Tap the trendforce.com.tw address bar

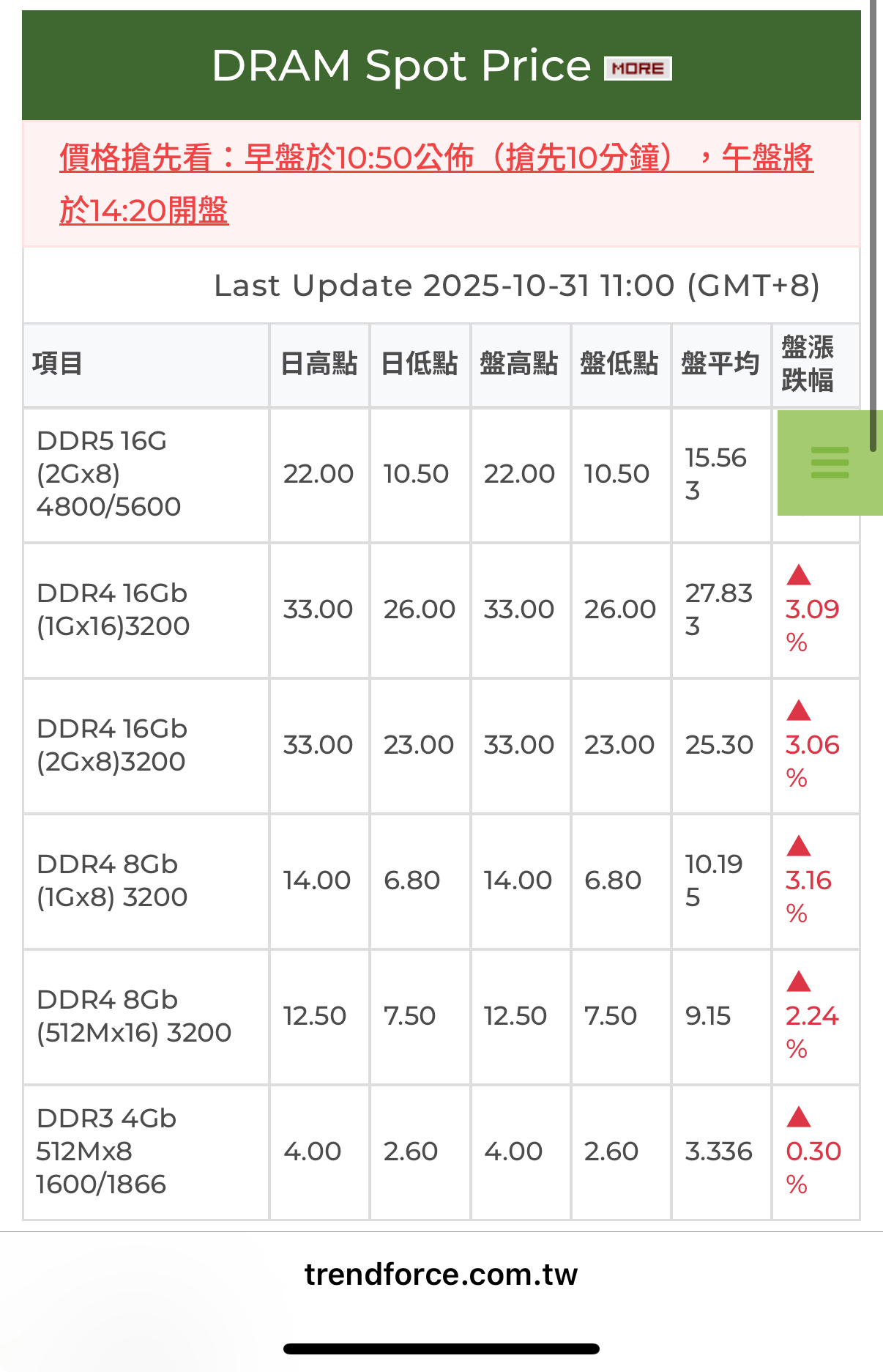(441, 1275)
